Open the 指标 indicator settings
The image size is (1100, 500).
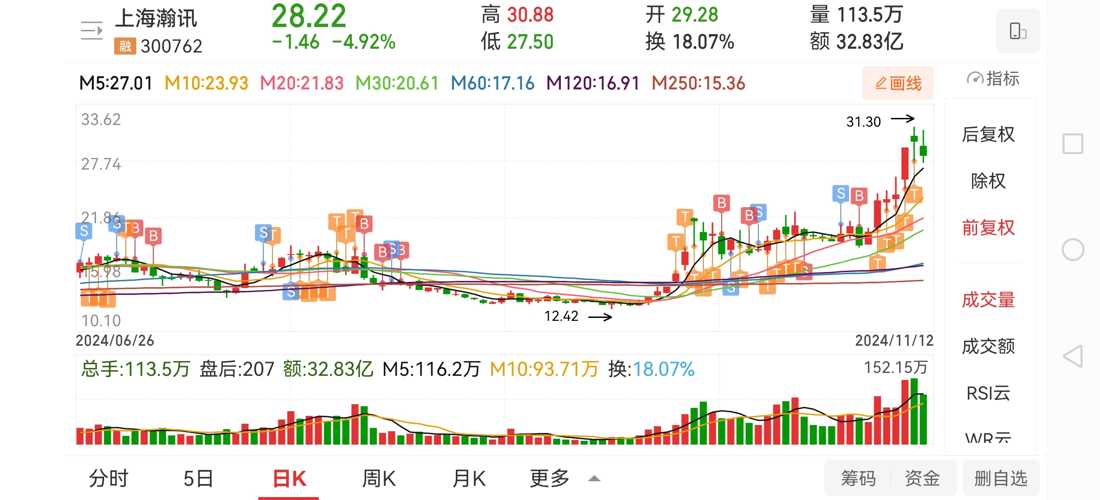click(x=993, y=80)
